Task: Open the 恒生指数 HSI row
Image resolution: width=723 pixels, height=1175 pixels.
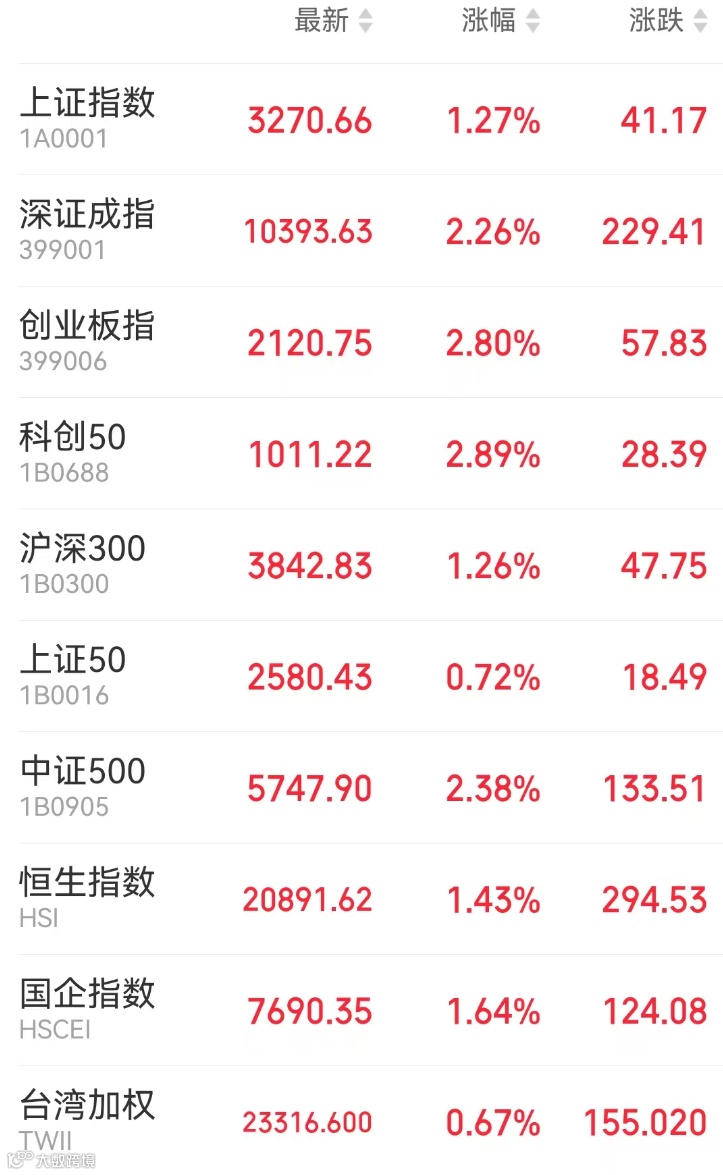Action: pyautogui.click(x=370, y=899)
